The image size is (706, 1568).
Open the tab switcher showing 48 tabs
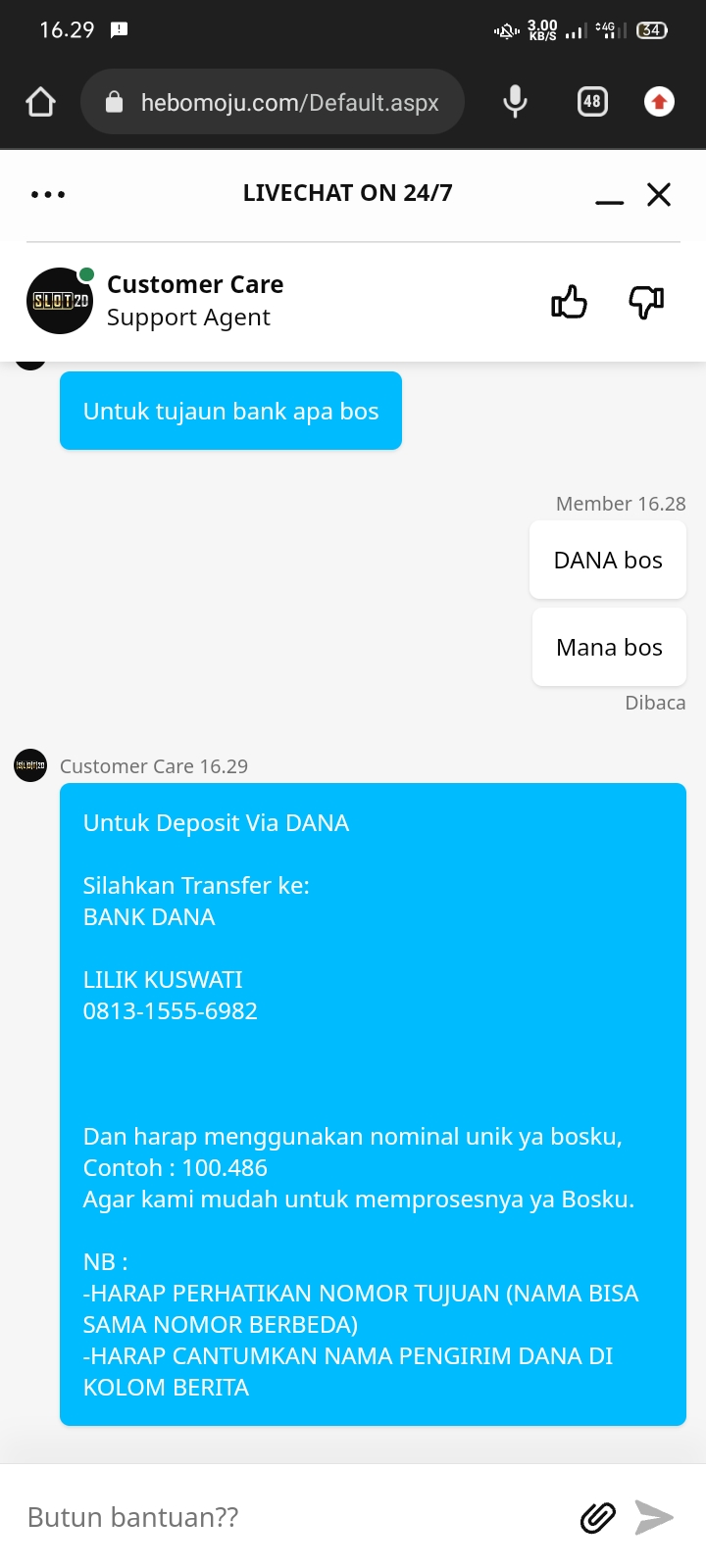(592, 102)
